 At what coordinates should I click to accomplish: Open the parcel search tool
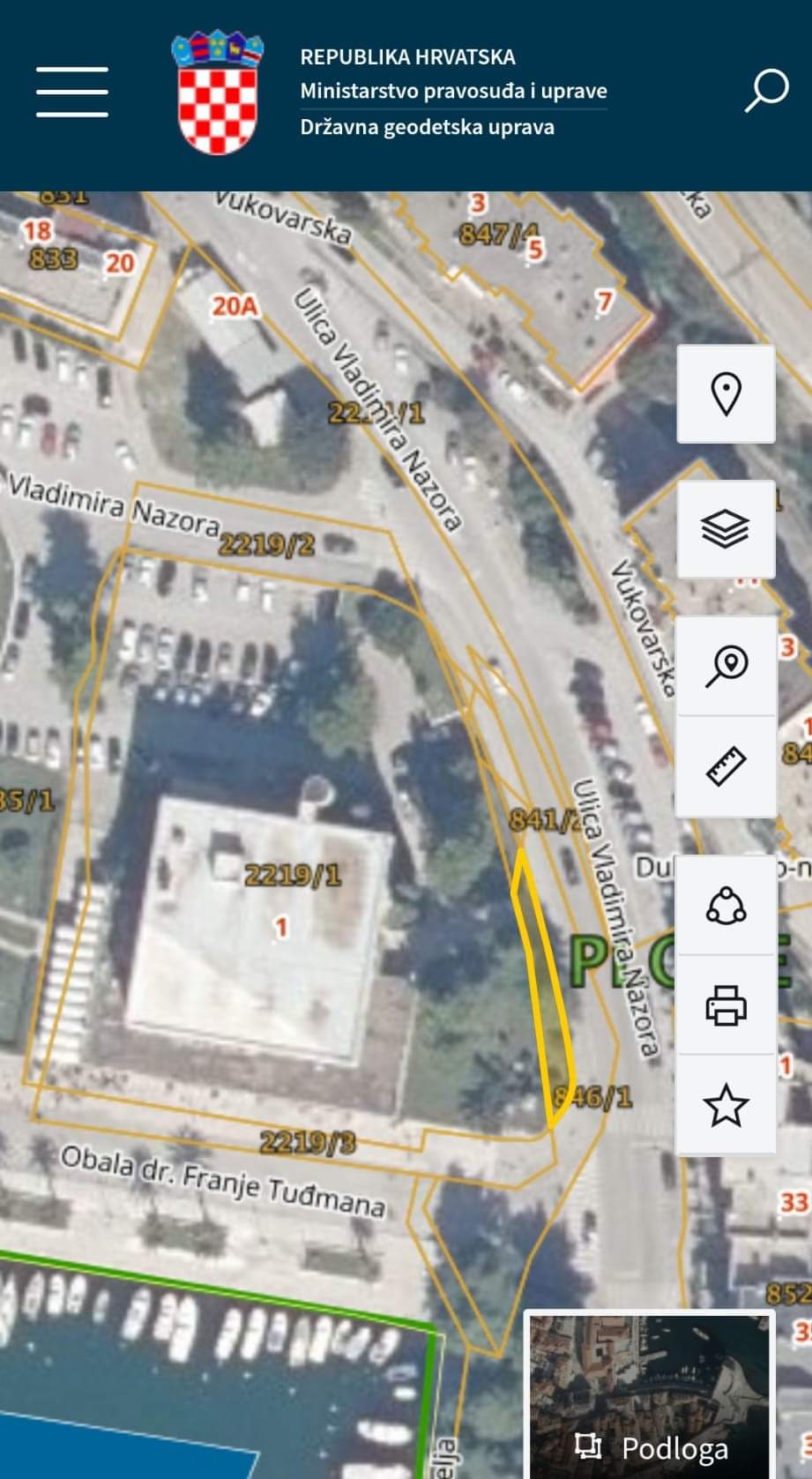726,666
